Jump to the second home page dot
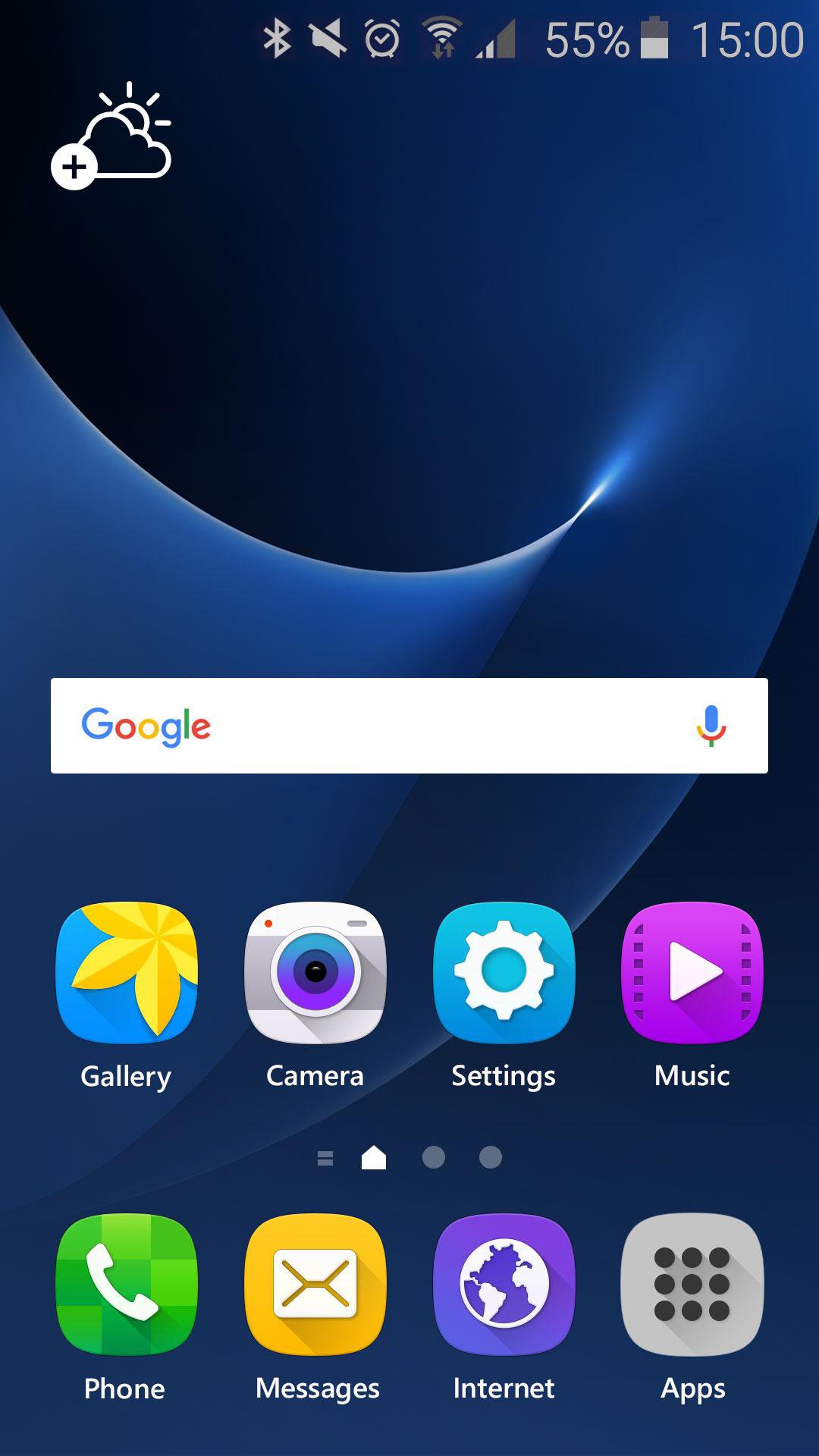The image size is (819, 1456). pos(434,1157)
